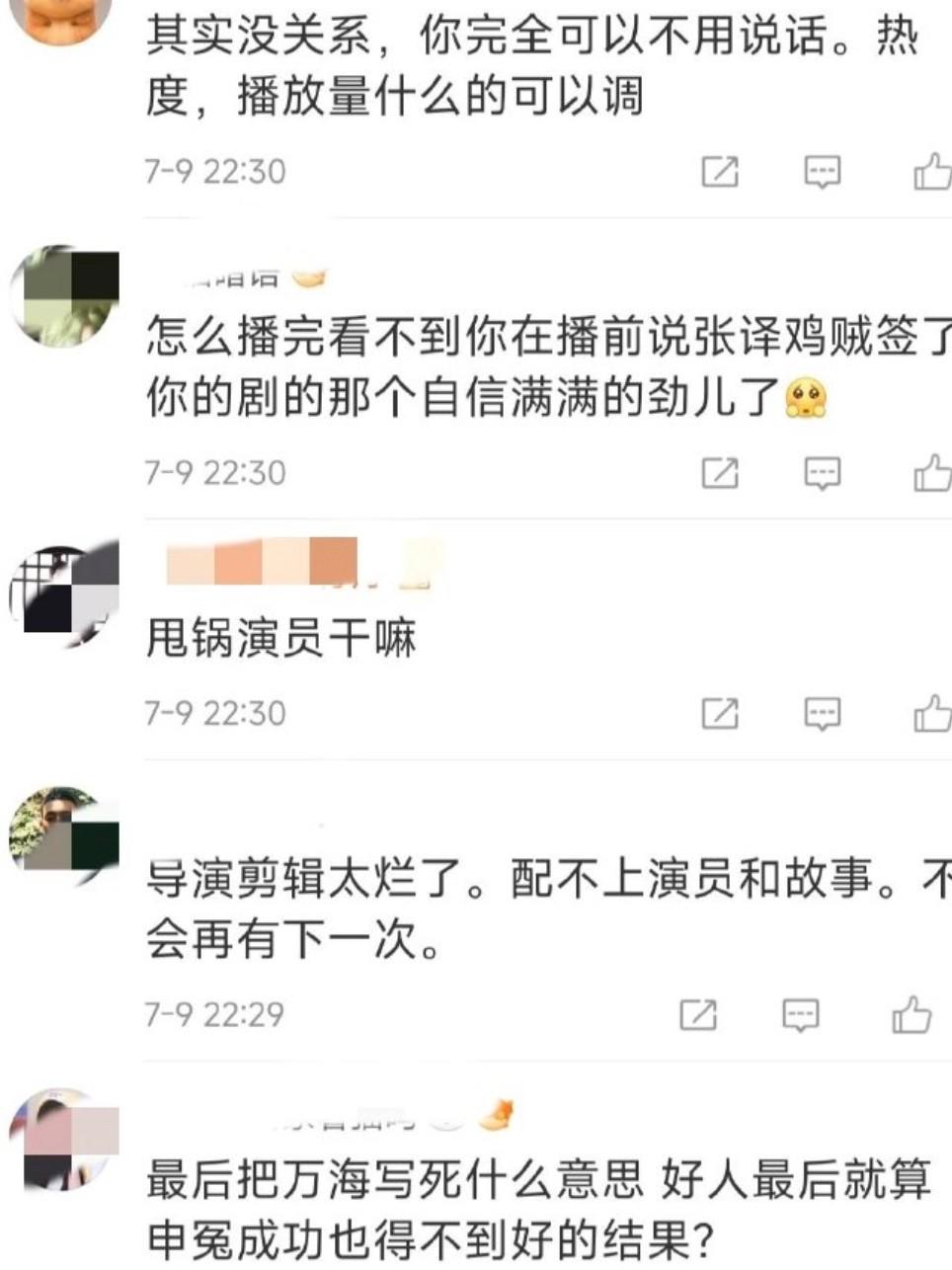Open avatar of the '甩锅演员干嘛' commenter
Image resolution: width=952 pixels, height=1270 pixels.
pos(64,592)
